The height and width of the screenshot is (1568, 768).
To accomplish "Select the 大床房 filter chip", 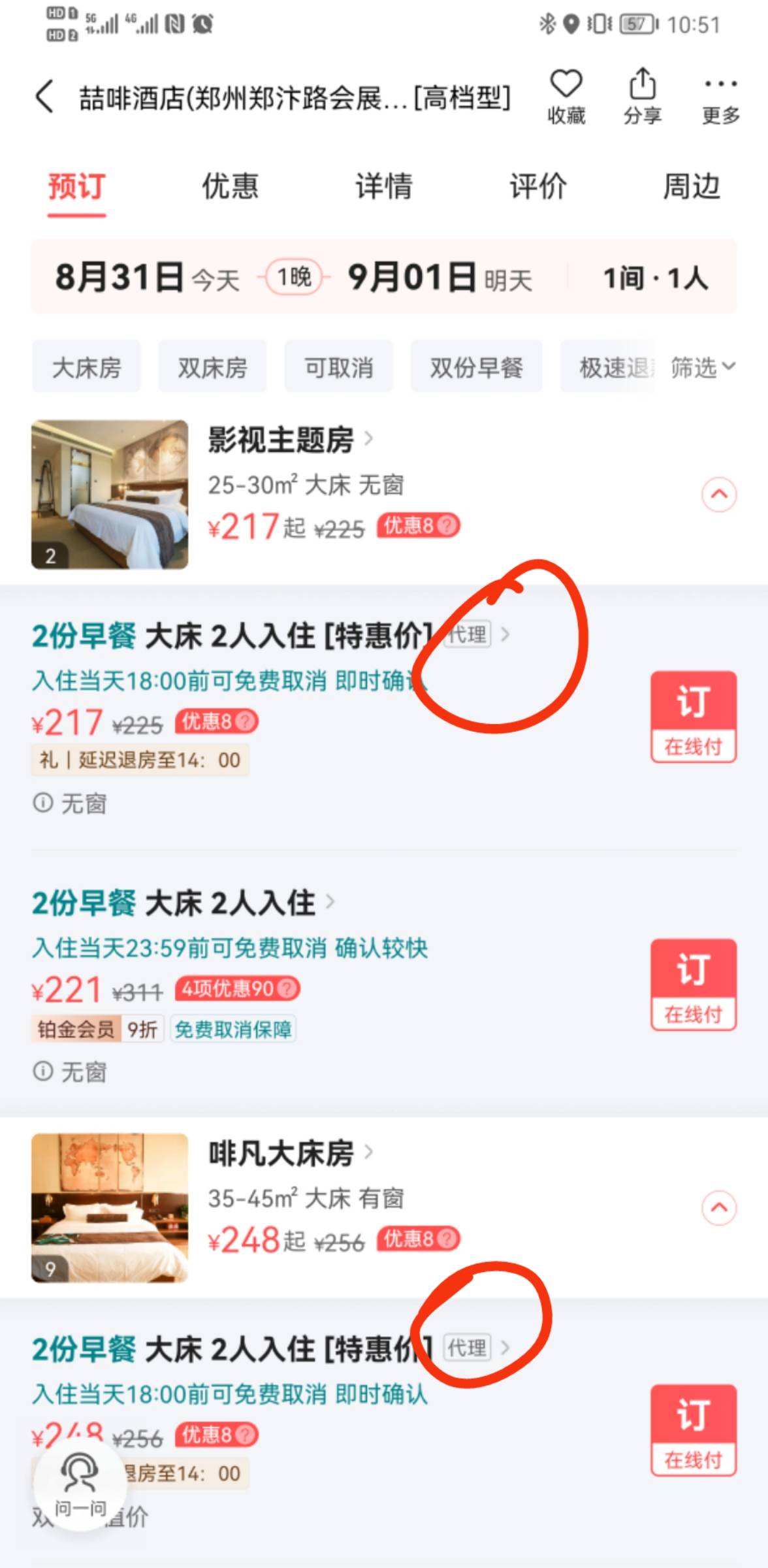I will [86, 367].
